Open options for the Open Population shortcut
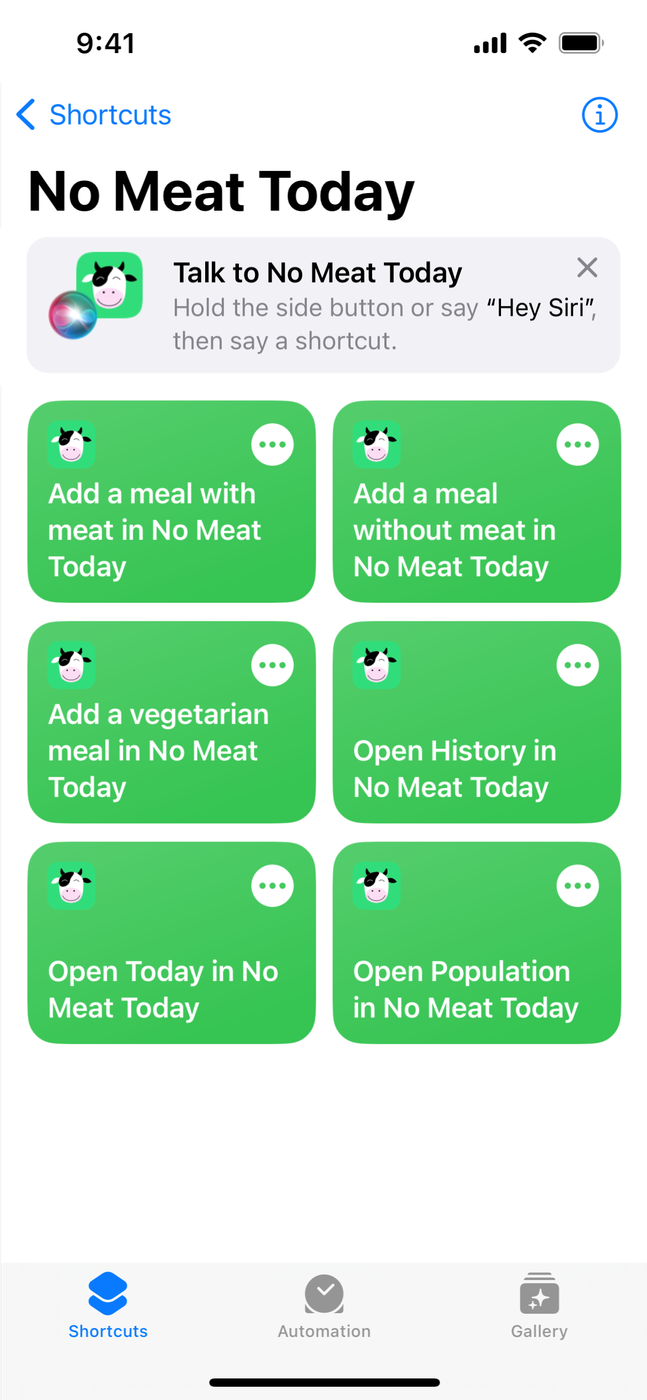 (x=578, y=886)
